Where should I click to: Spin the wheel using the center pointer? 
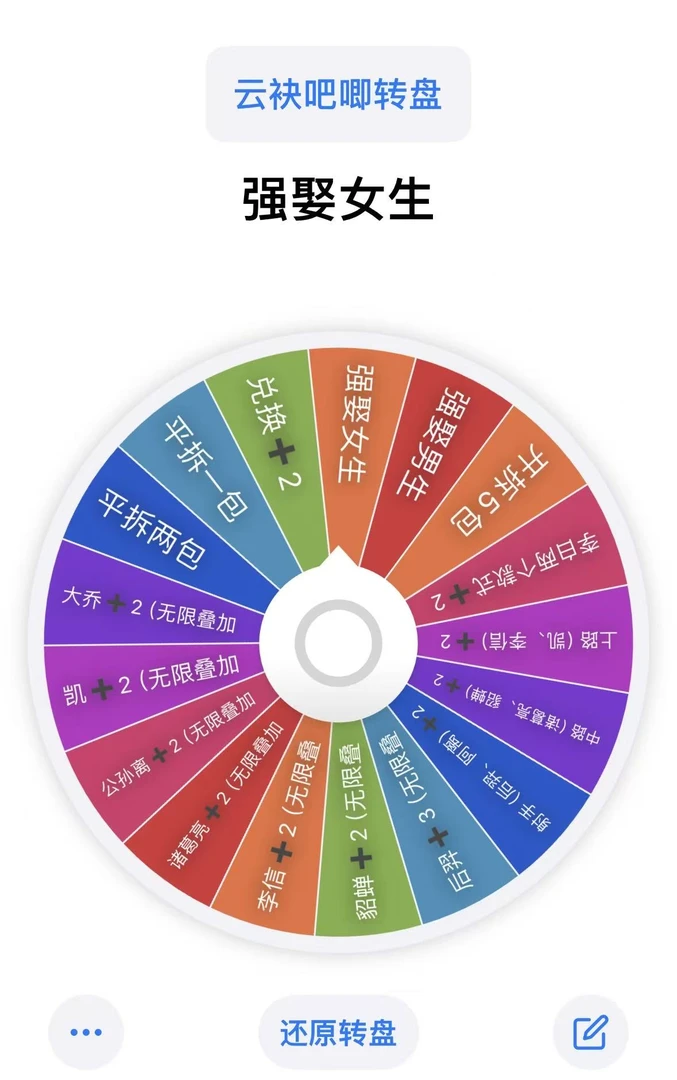338,641
